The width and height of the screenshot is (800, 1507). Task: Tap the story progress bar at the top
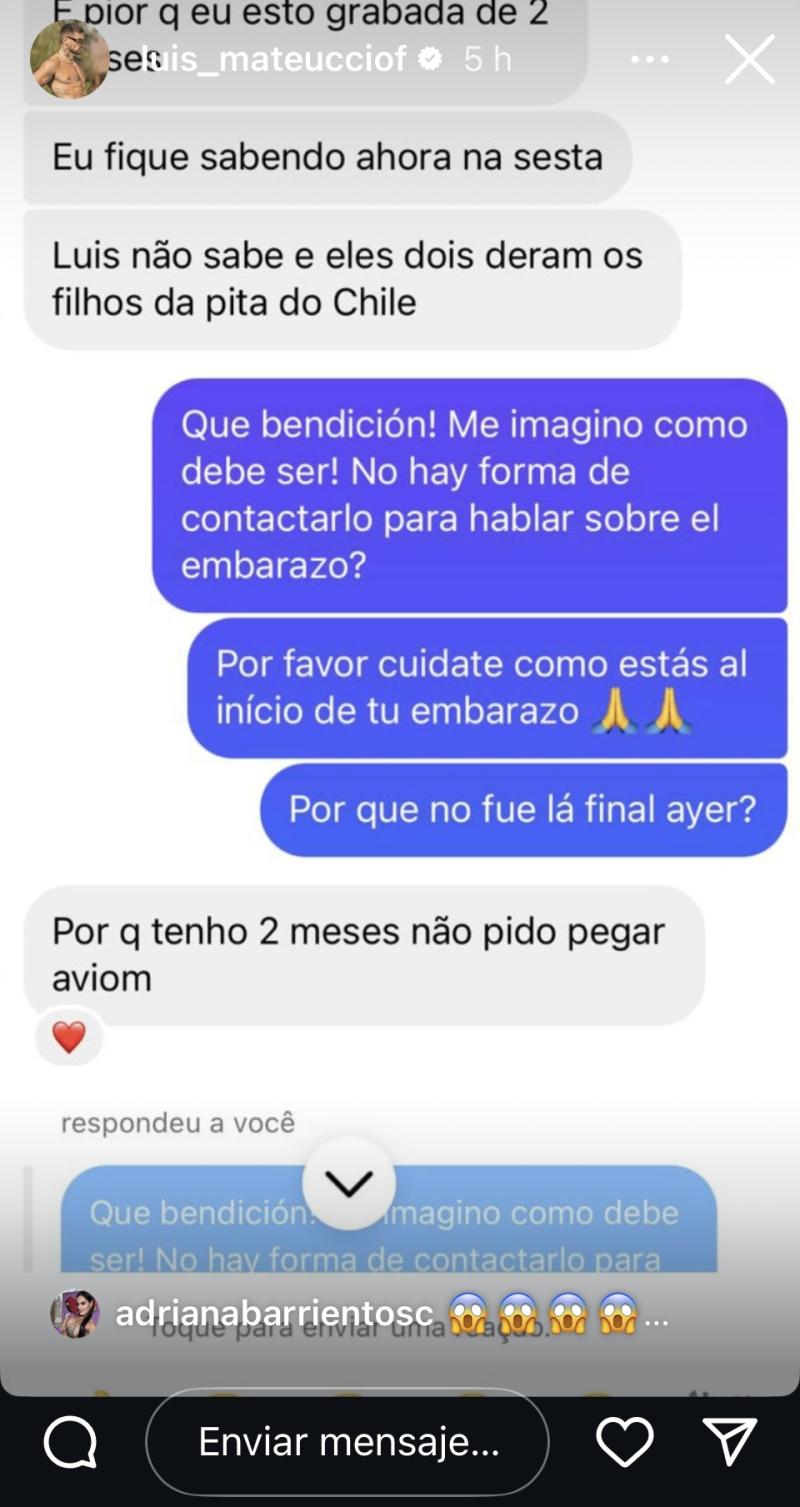point(400,6)
